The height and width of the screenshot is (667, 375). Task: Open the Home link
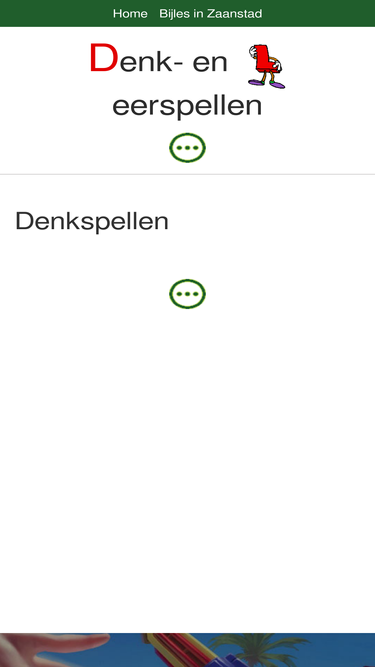pos(130,14)
